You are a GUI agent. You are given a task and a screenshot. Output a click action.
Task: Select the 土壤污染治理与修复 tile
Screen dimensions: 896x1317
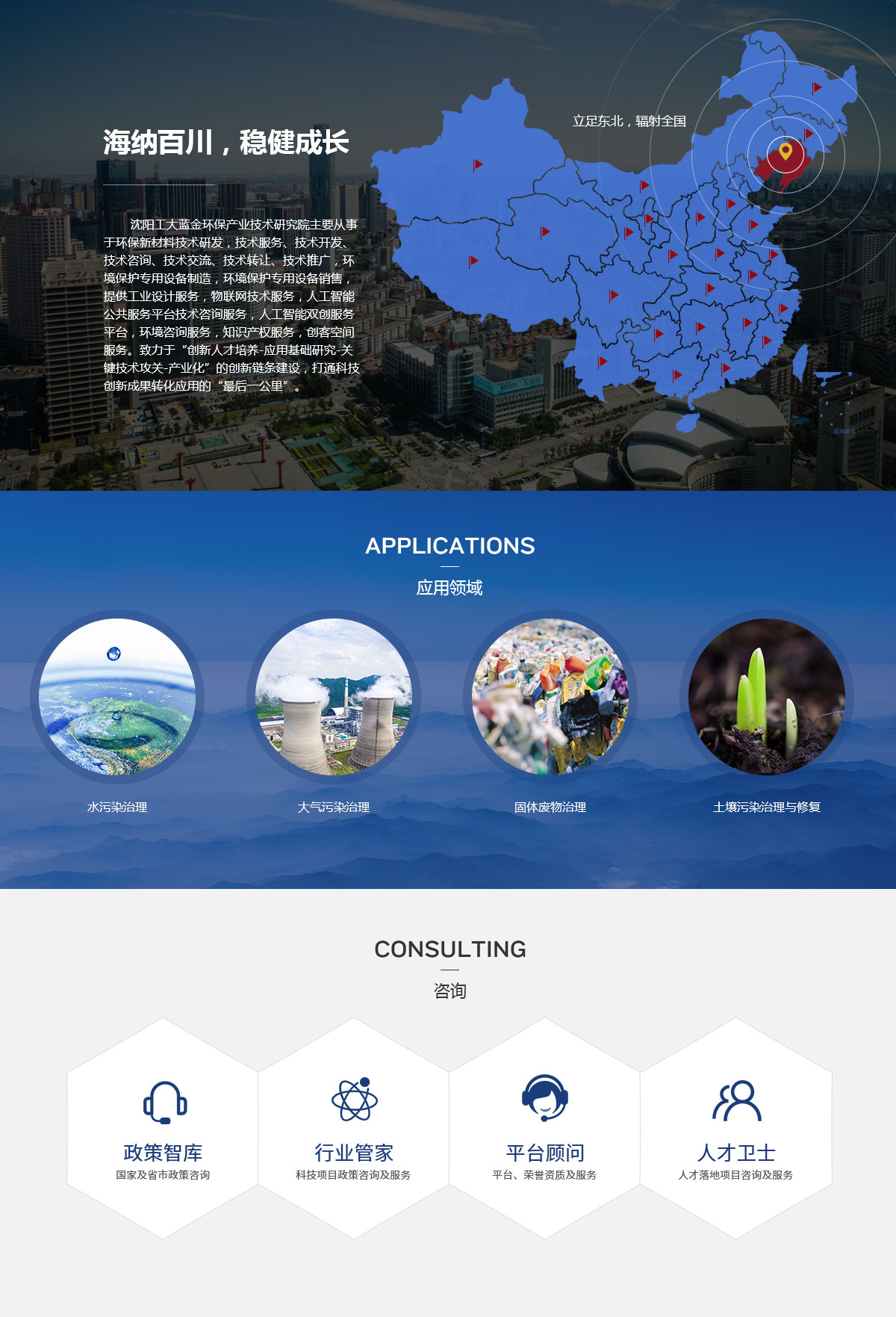pyautogui.click(x=767, y=697)
